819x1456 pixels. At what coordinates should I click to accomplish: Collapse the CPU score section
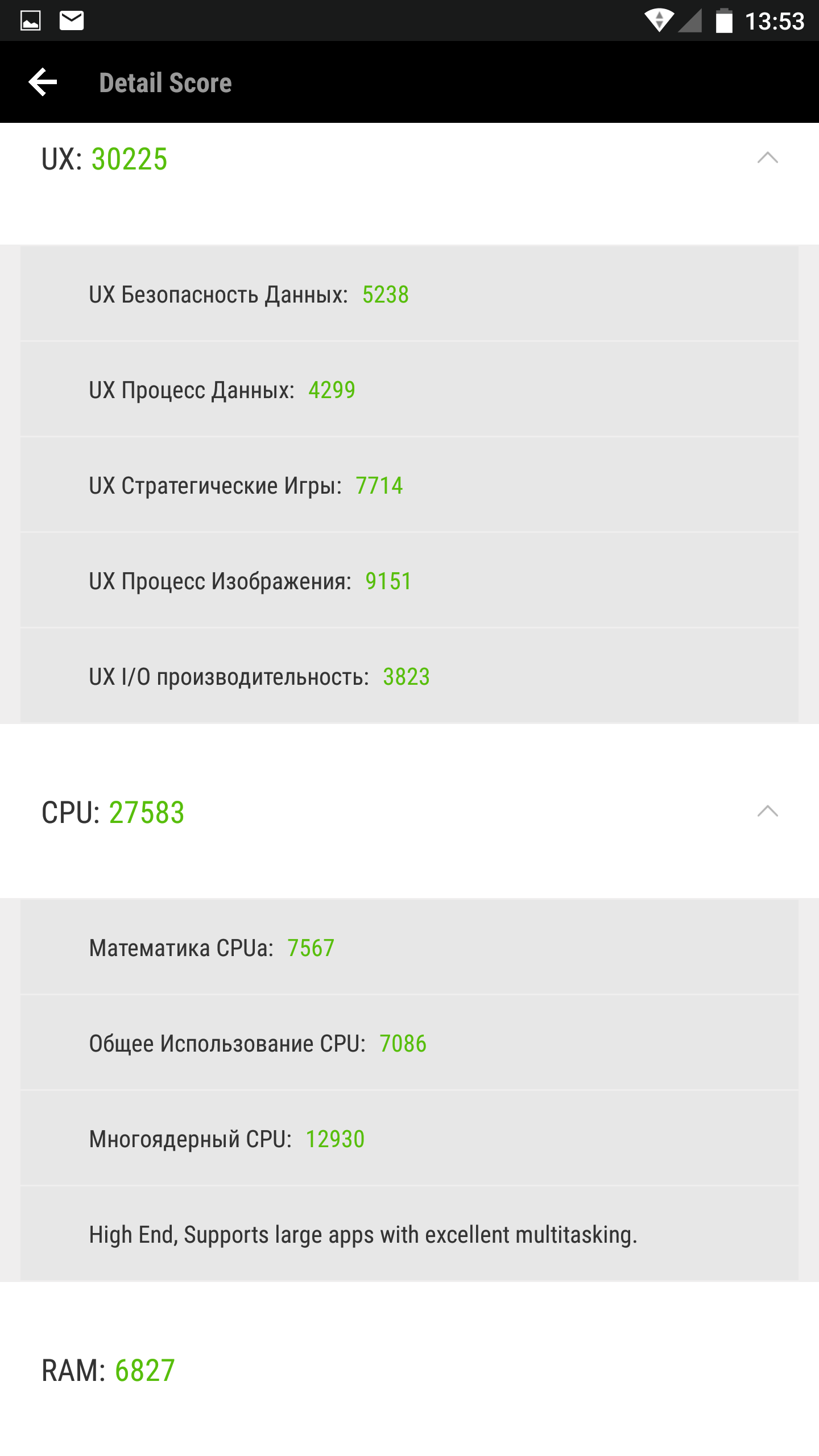click(x=767, y=811)
